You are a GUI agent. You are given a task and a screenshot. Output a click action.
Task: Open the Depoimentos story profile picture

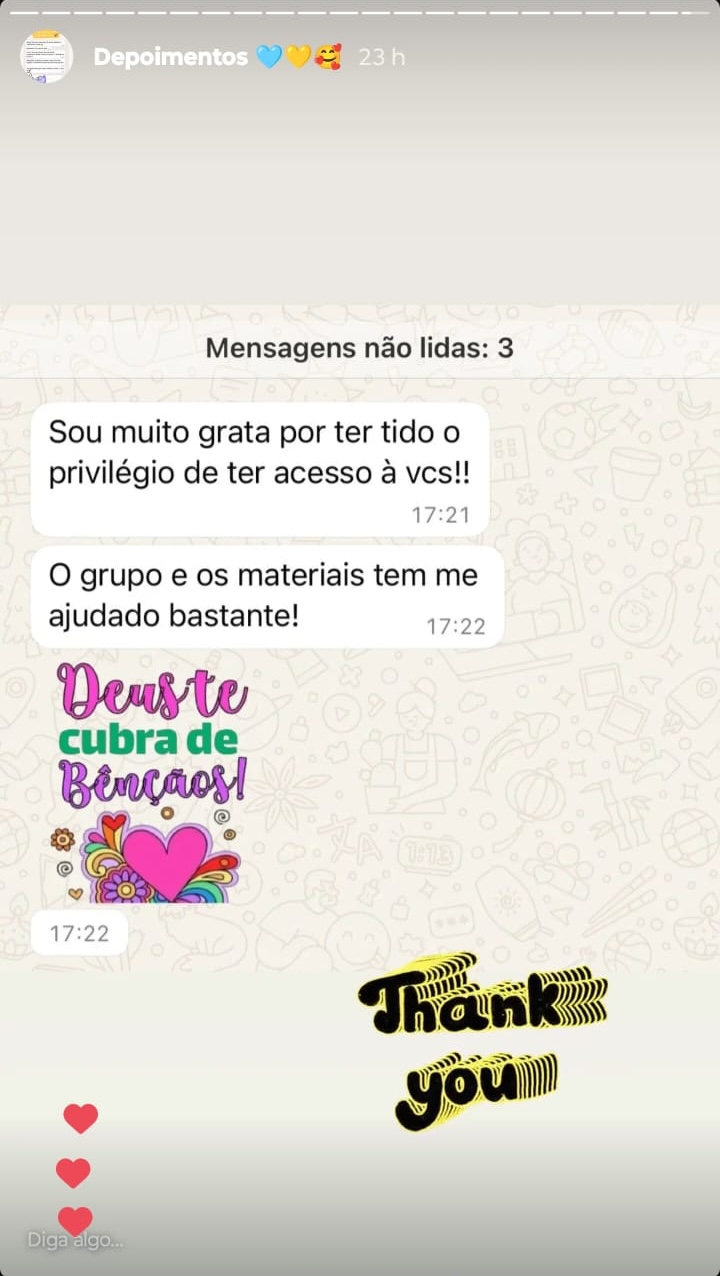46,57
